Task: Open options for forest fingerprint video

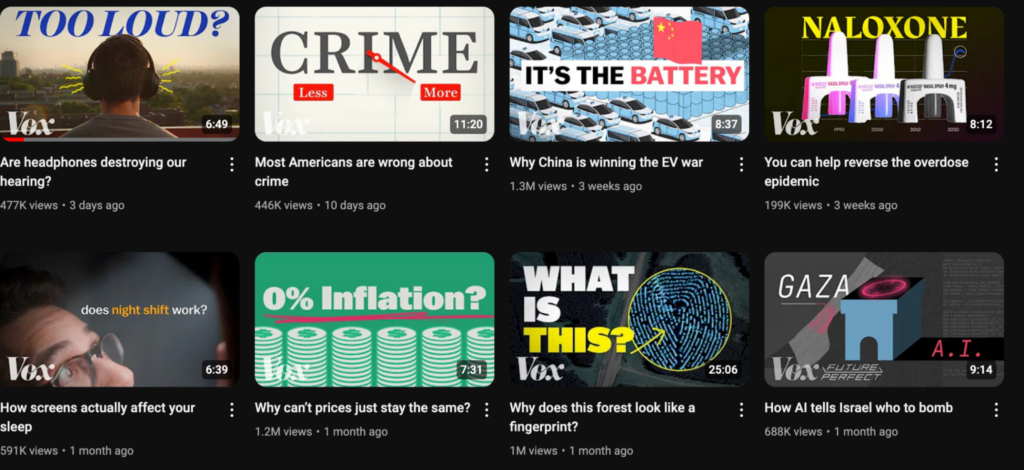Action: coord(741,410)
